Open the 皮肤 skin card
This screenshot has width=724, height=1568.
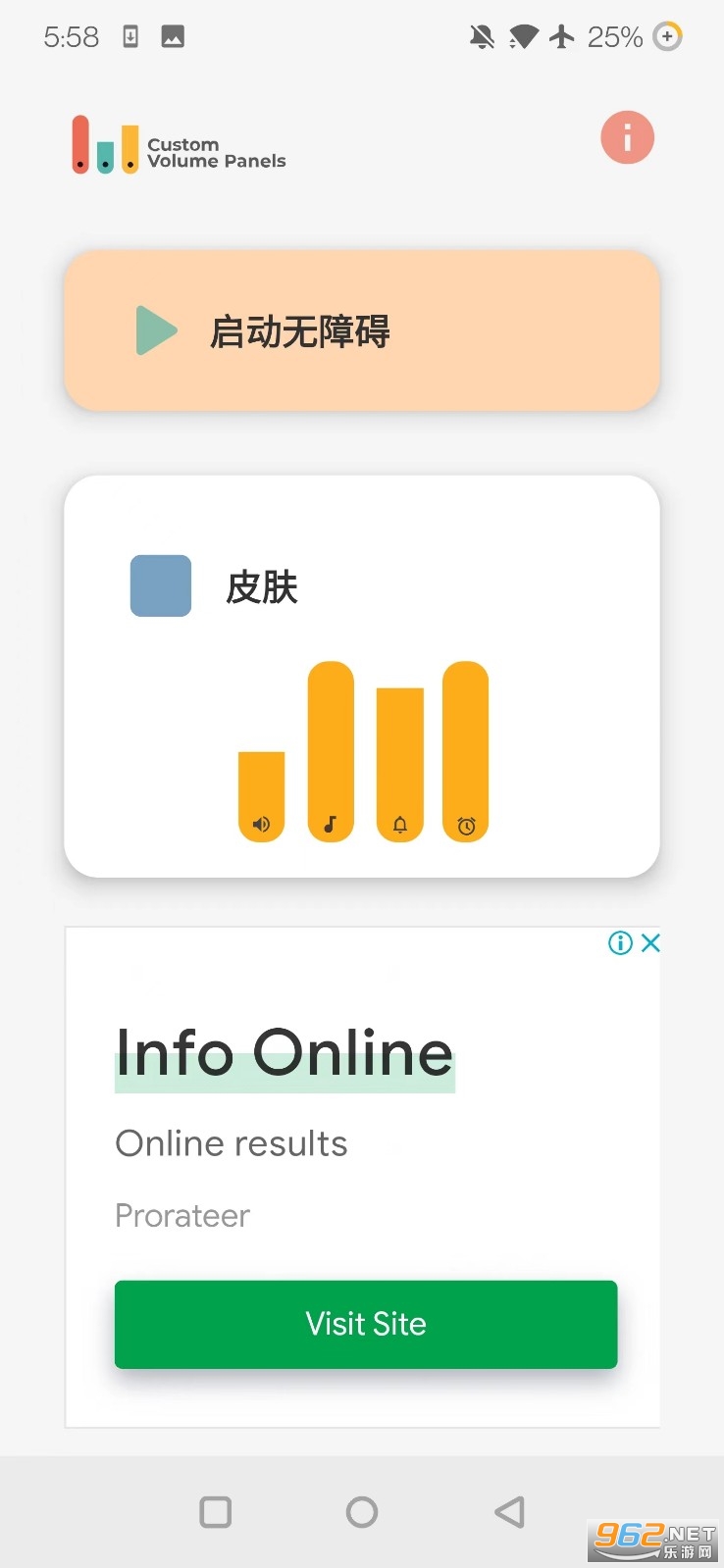click(362, 675)
